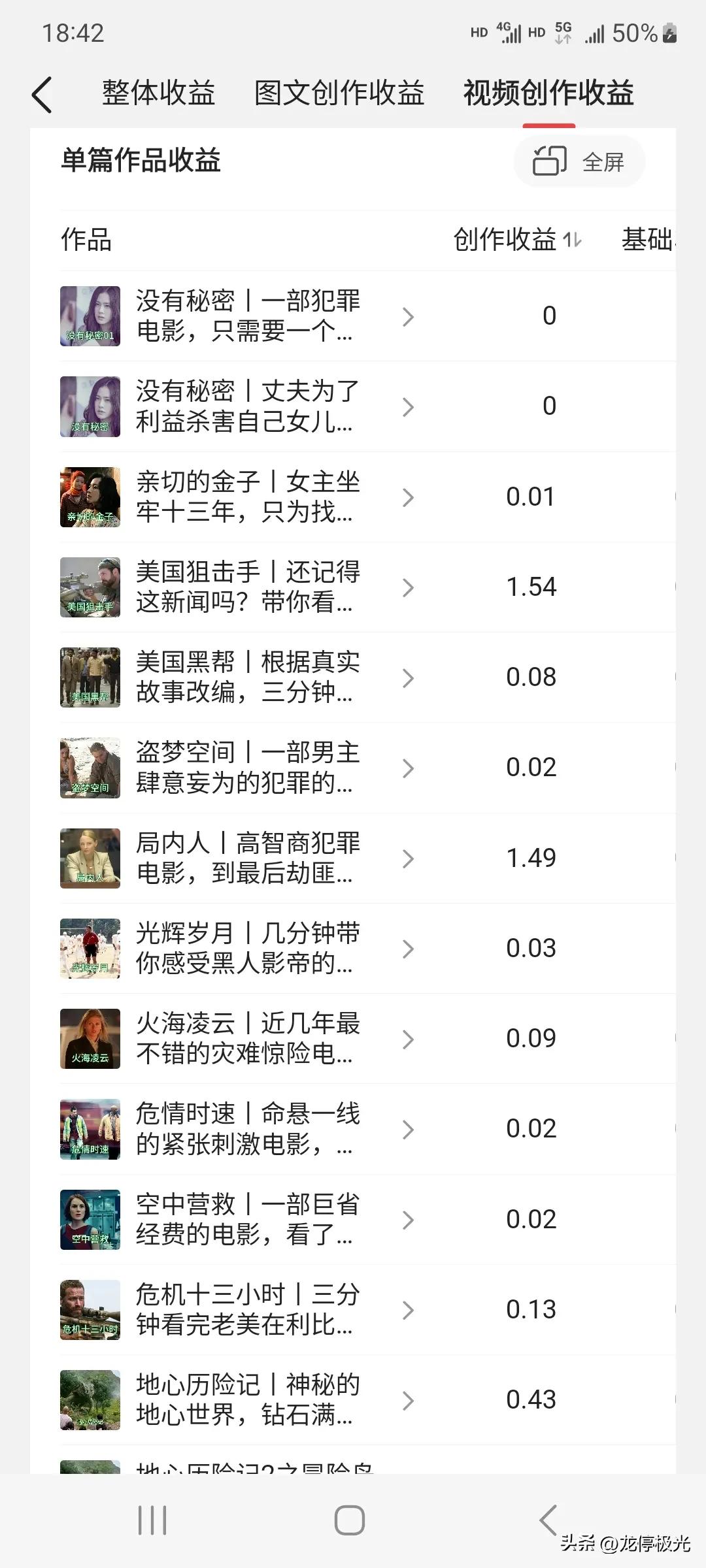Viewport: 706px width, 1568px height.
Task: Expand the 局内人 earnings details
Action: pyautogui.click(x=409, y=858)
